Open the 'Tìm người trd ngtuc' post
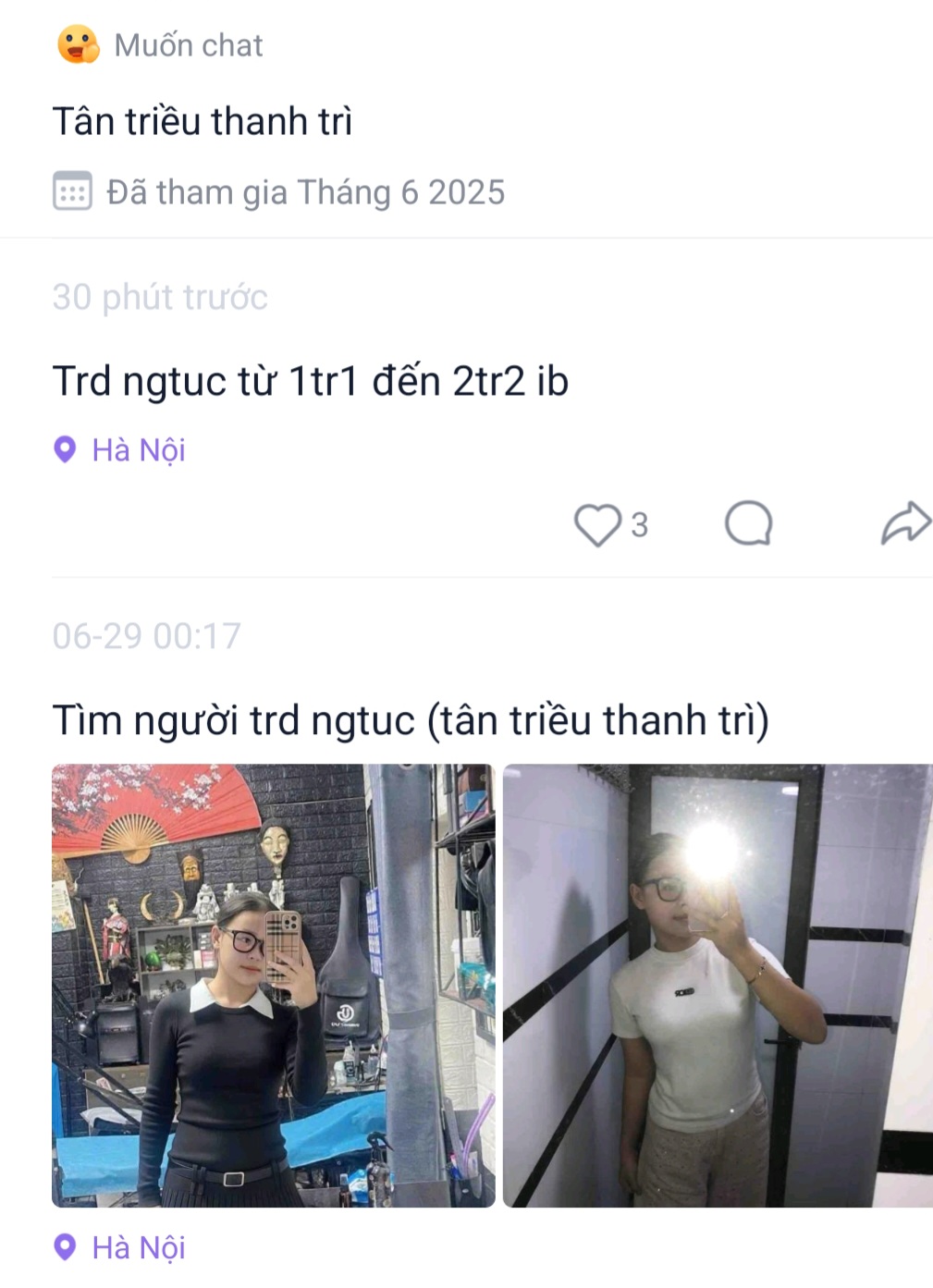The width and height of the screenshot is (933, 1288). click(410, 720)
